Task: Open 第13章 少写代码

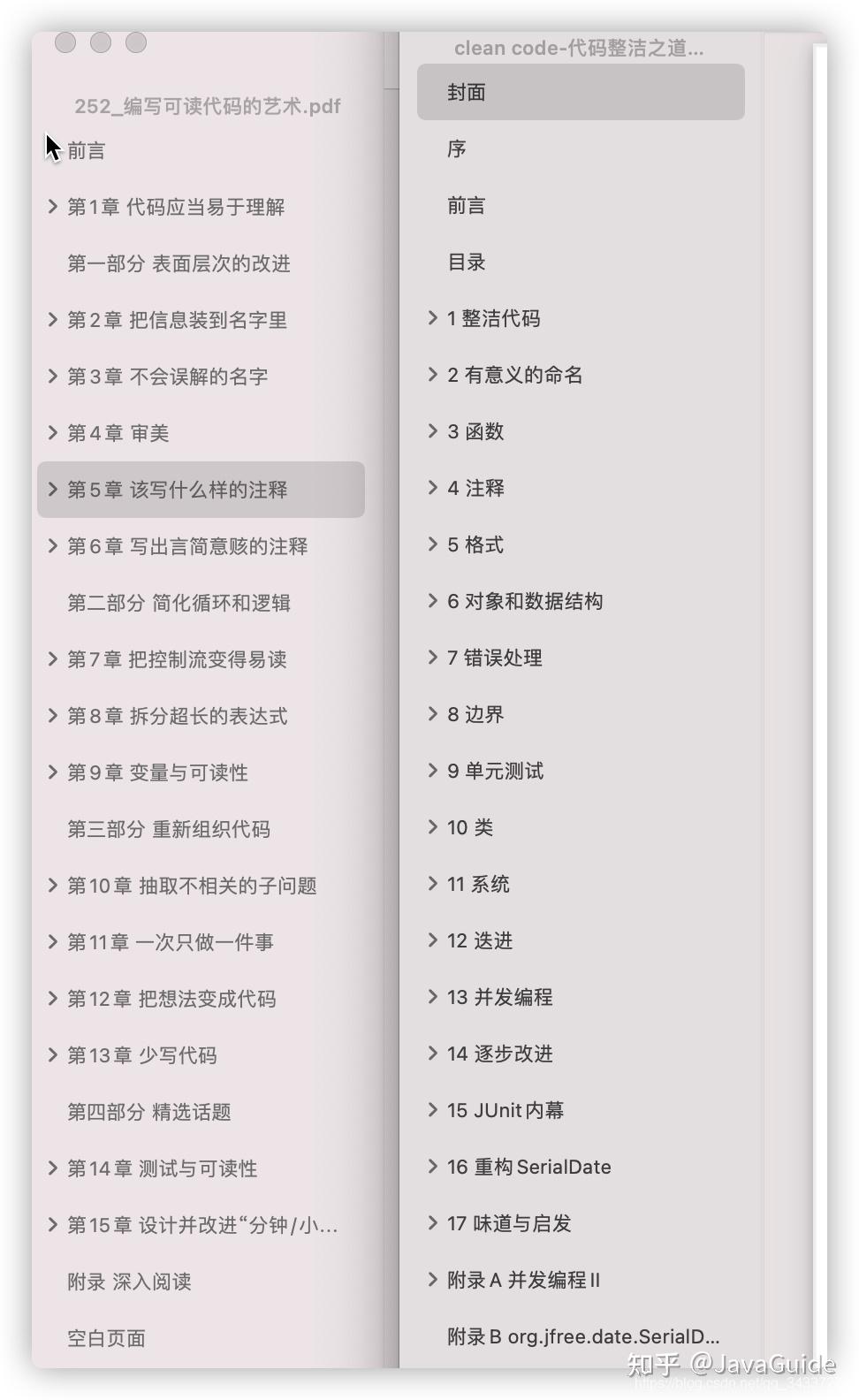Action: [x=142, y=1055]
